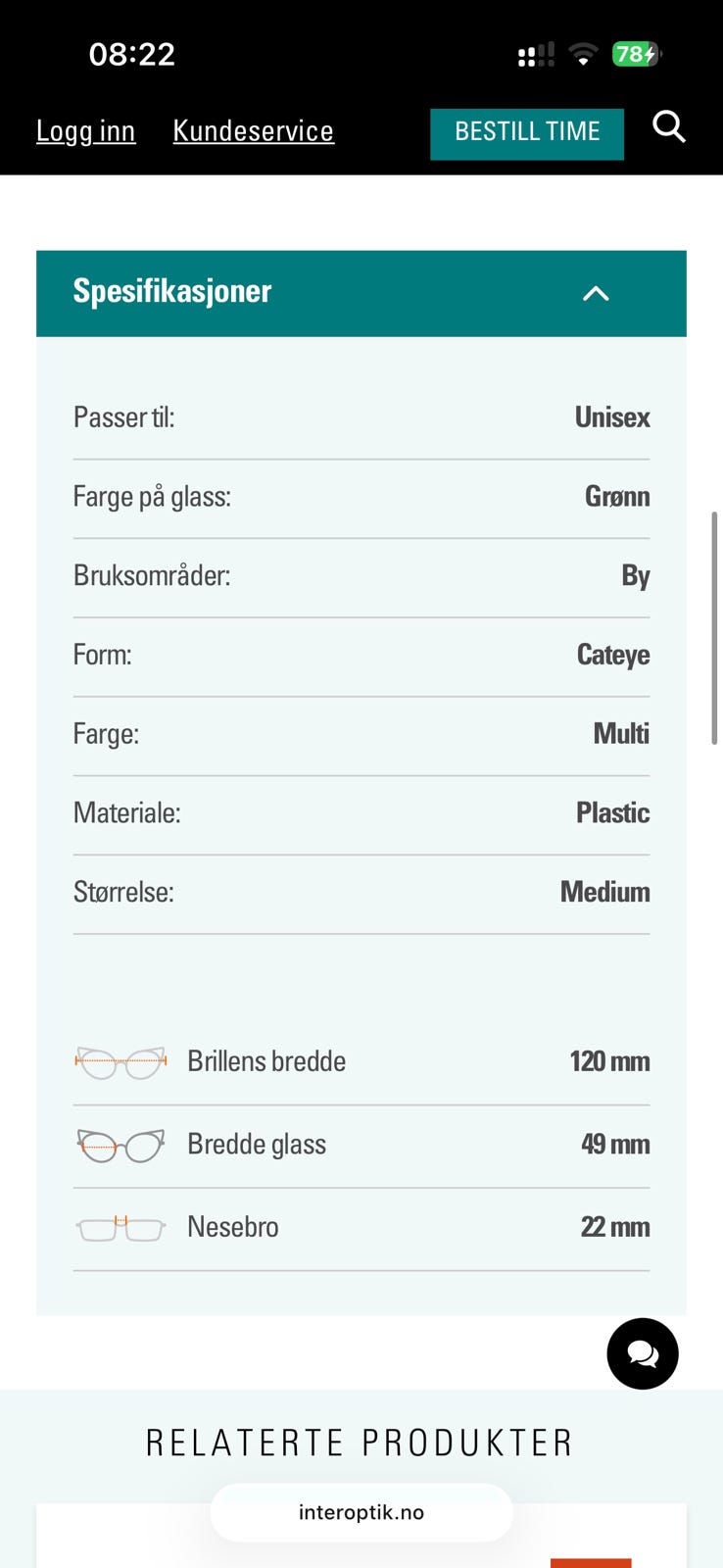Viewport: 723px width, 1568px height.
Task: Click the RELATERTE PRODUKTER heading
Action: click(x=361, y=1442)
